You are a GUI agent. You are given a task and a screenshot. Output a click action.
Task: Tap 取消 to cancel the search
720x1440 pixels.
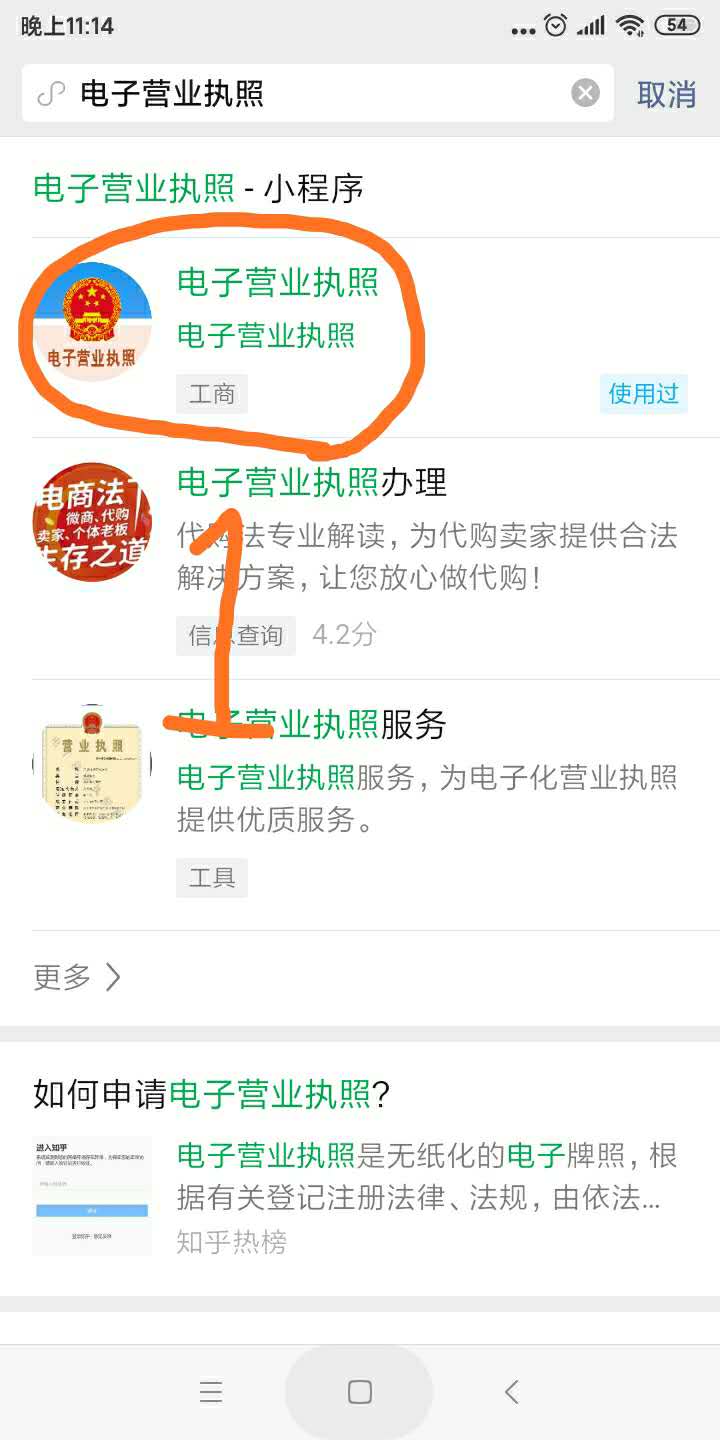pyautogui.click(x=666, y=94)
